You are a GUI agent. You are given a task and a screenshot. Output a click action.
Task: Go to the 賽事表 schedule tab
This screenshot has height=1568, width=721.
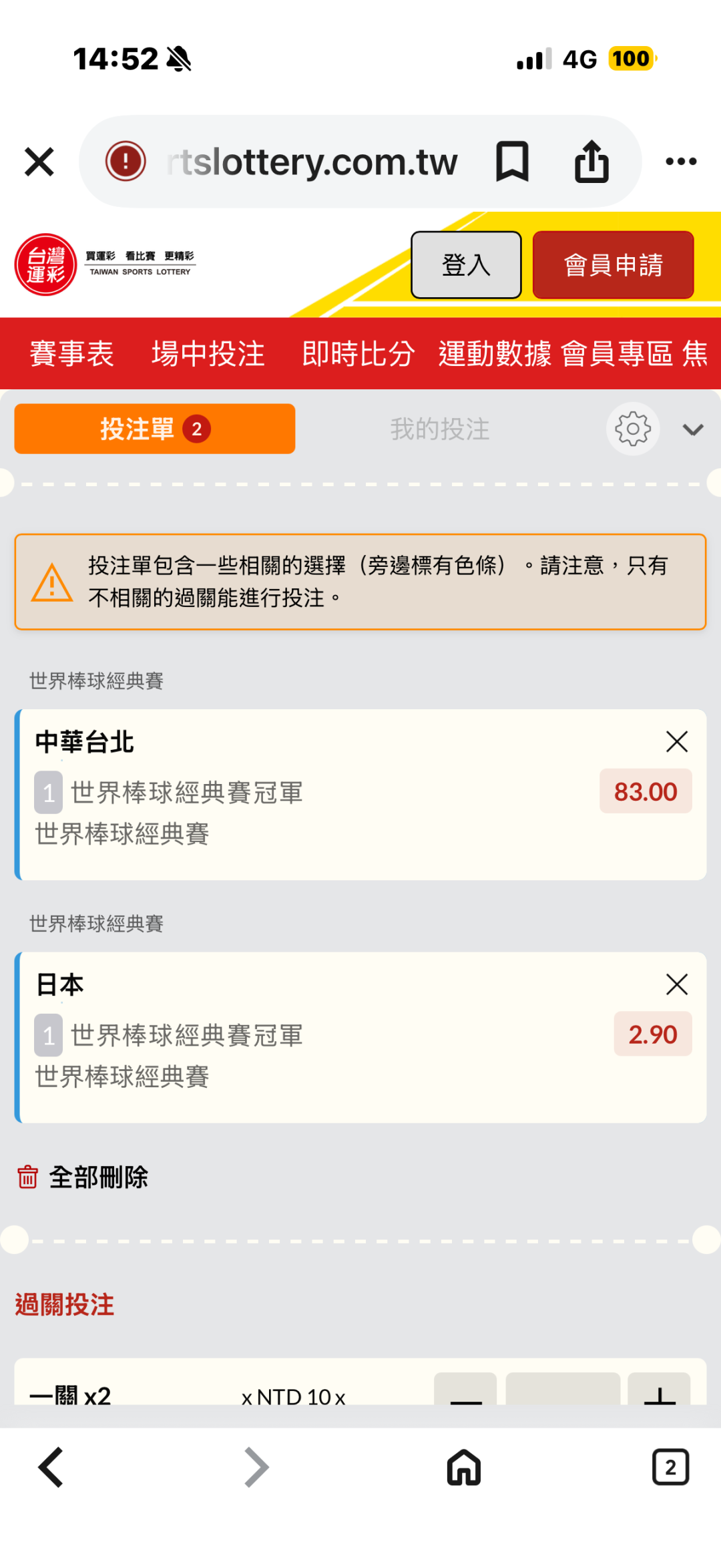coord(72,353)
